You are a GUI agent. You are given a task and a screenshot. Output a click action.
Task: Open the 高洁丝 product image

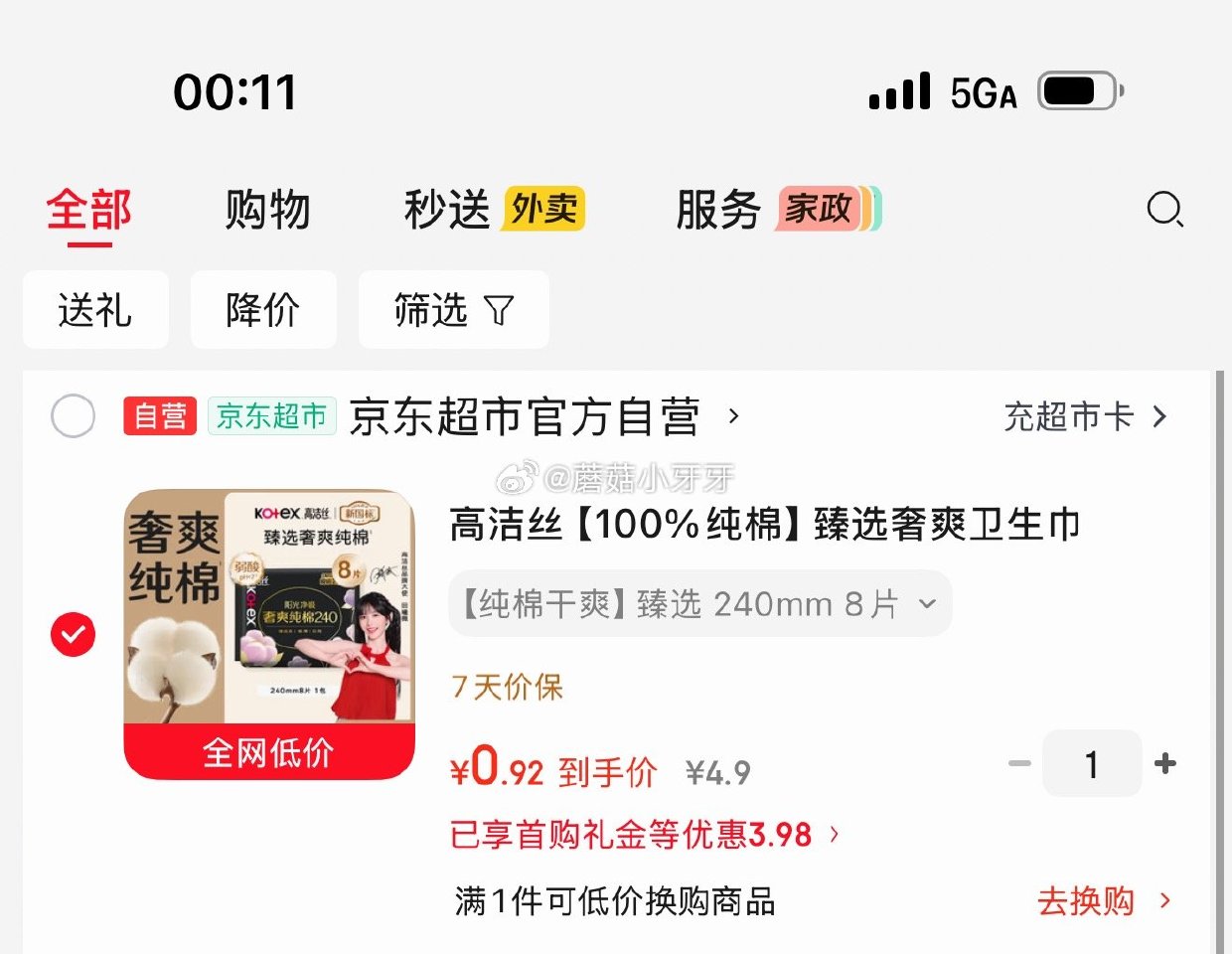click(x=269, y=634)
